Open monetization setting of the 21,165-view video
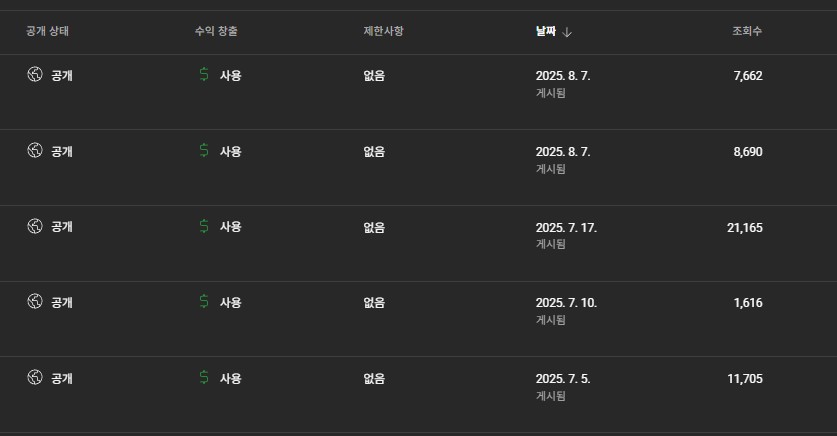This screenshot has width=837, height=436. [221, 227]
